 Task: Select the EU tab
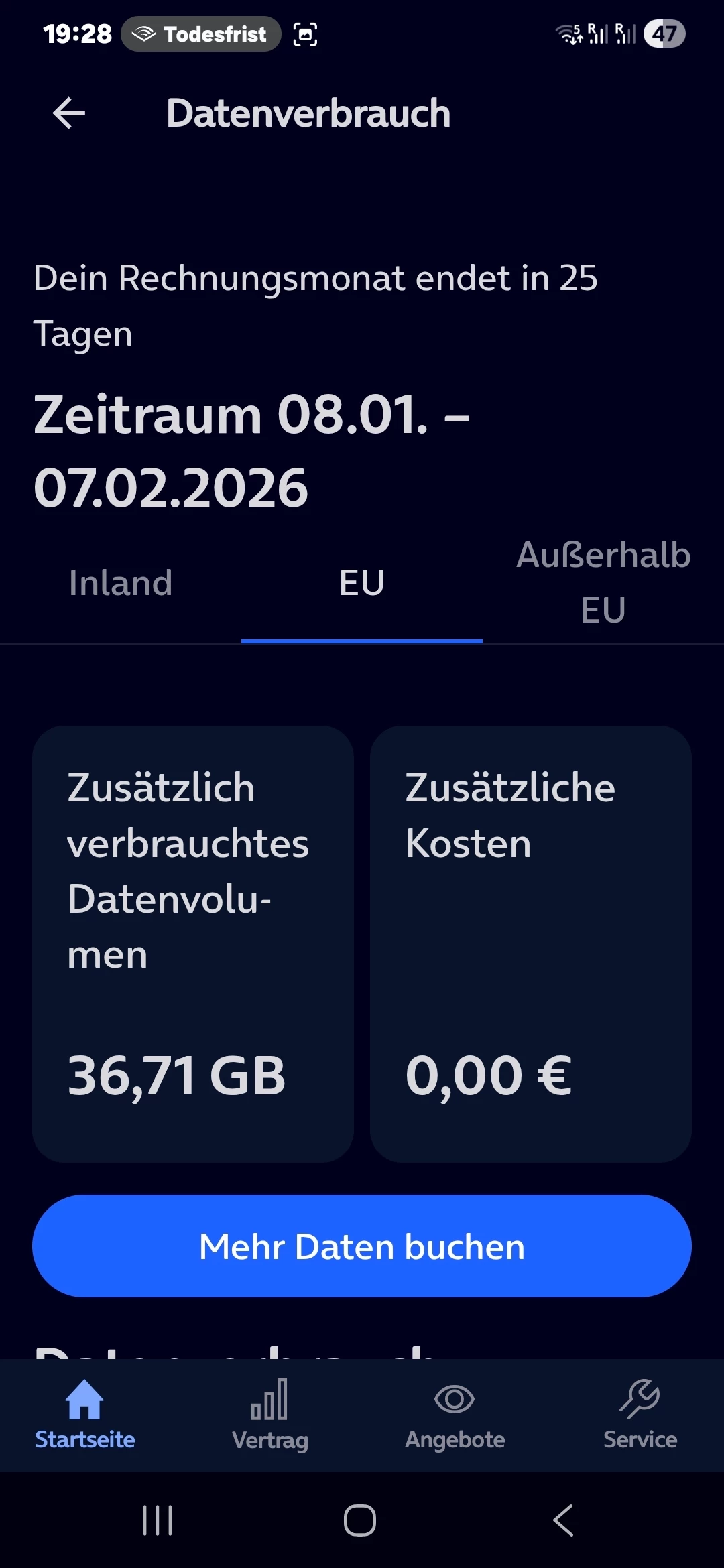coord(362,582)
